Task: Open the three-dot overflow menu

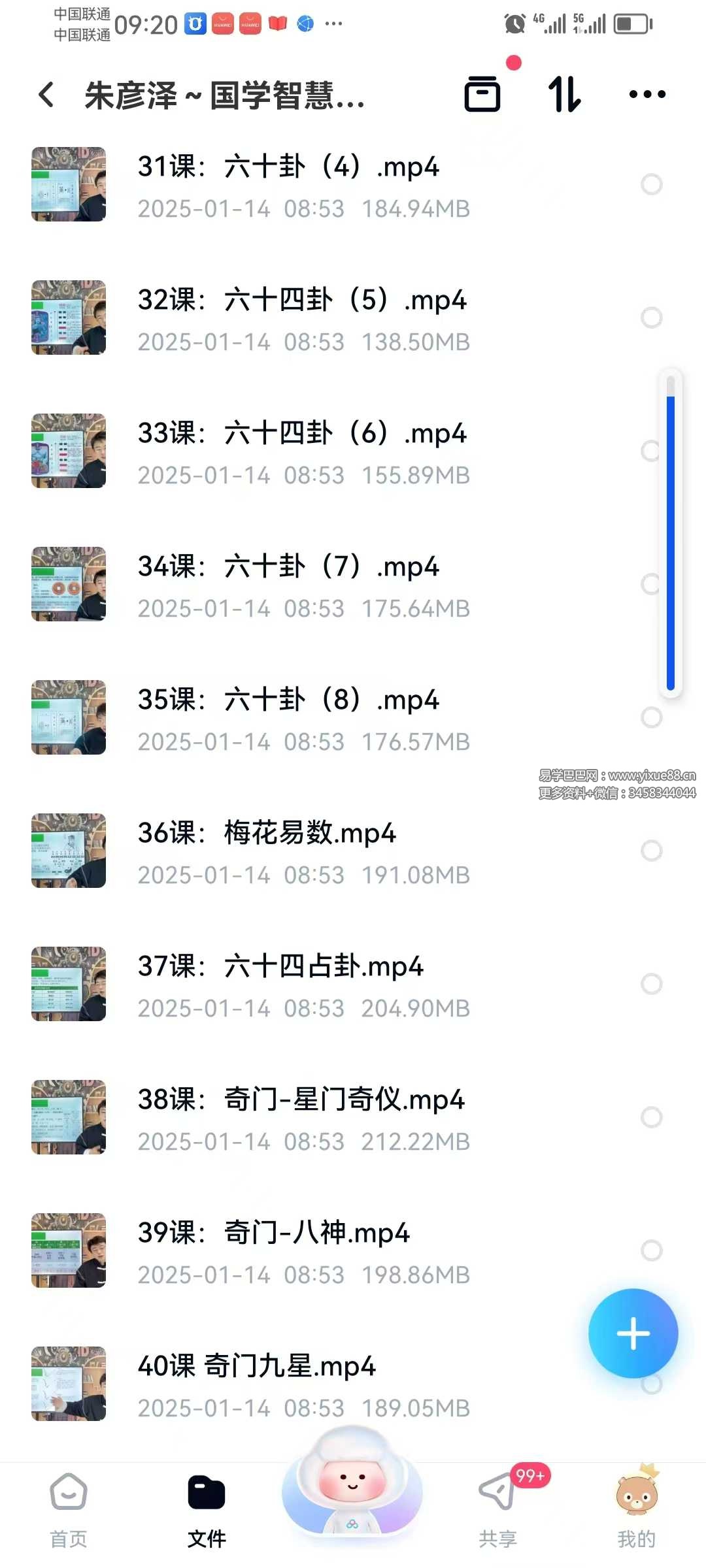Action: [647, 94]
